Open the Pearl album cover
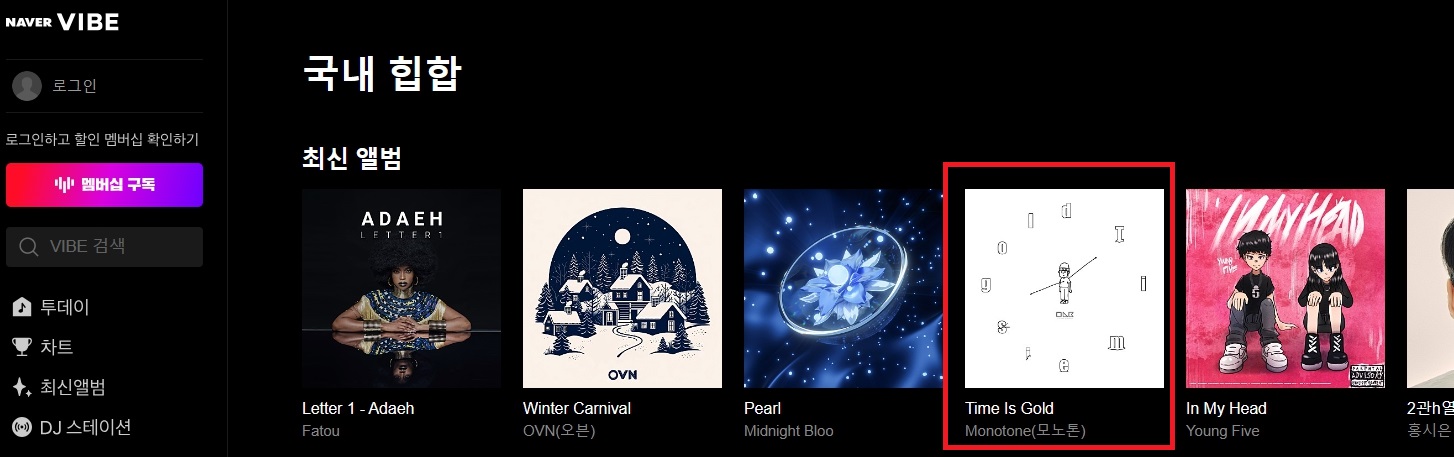The image size is (1454, 457). [x=843, y=288]
